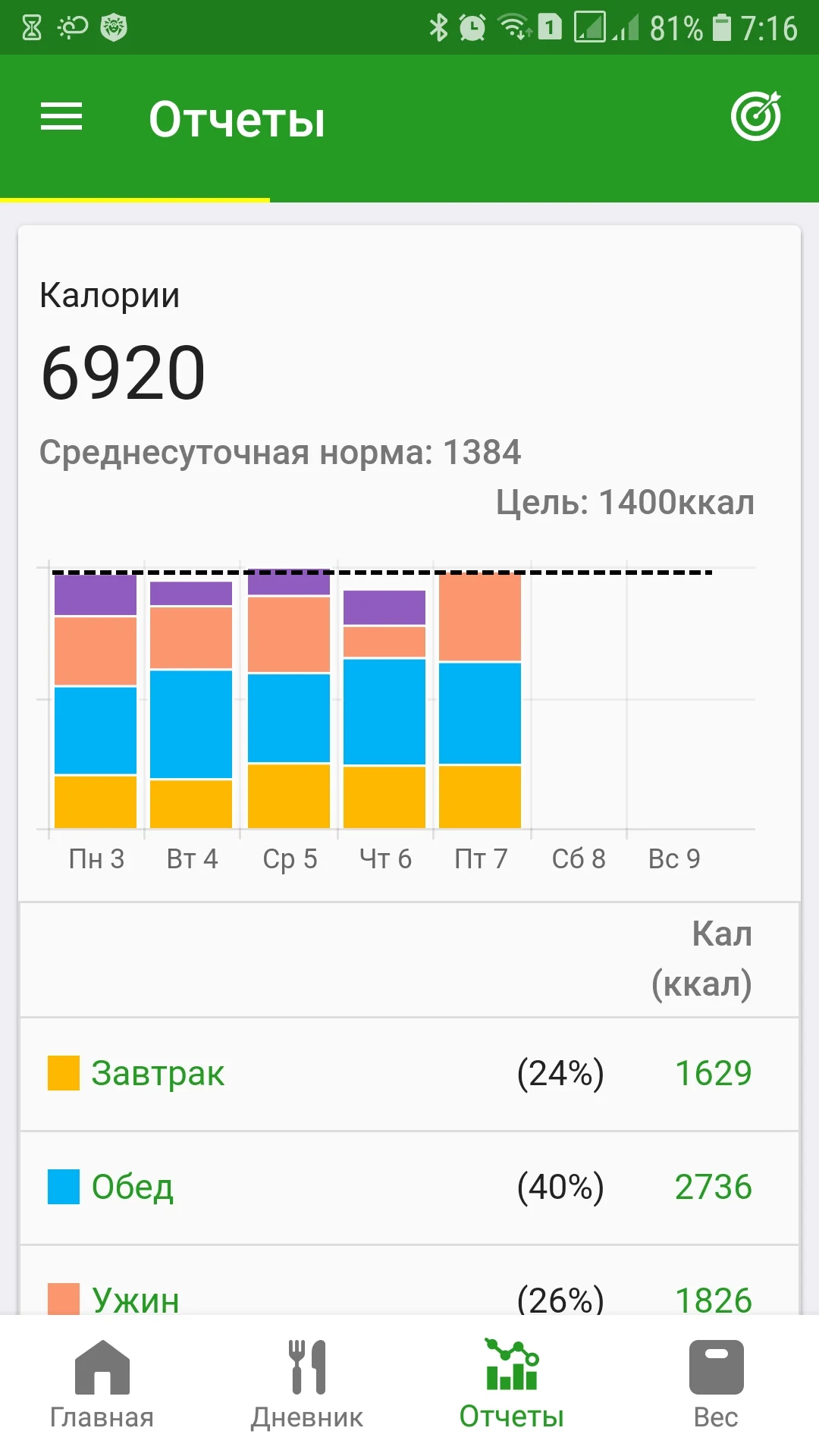Click the 2736 calorie value for Обед

pyautogui.click(x=714, y=1188)
